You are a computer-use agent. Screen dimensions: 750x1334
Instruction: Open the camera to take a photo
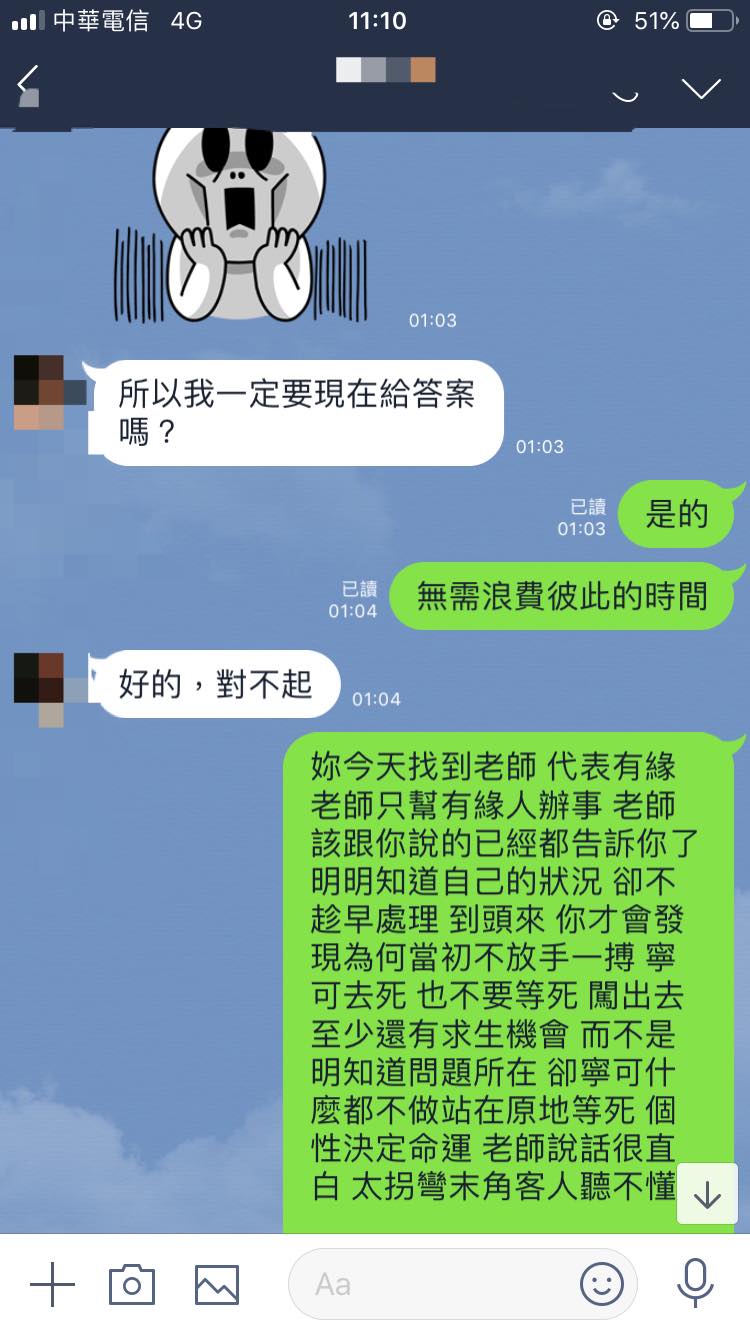[x=131, y=1284]
